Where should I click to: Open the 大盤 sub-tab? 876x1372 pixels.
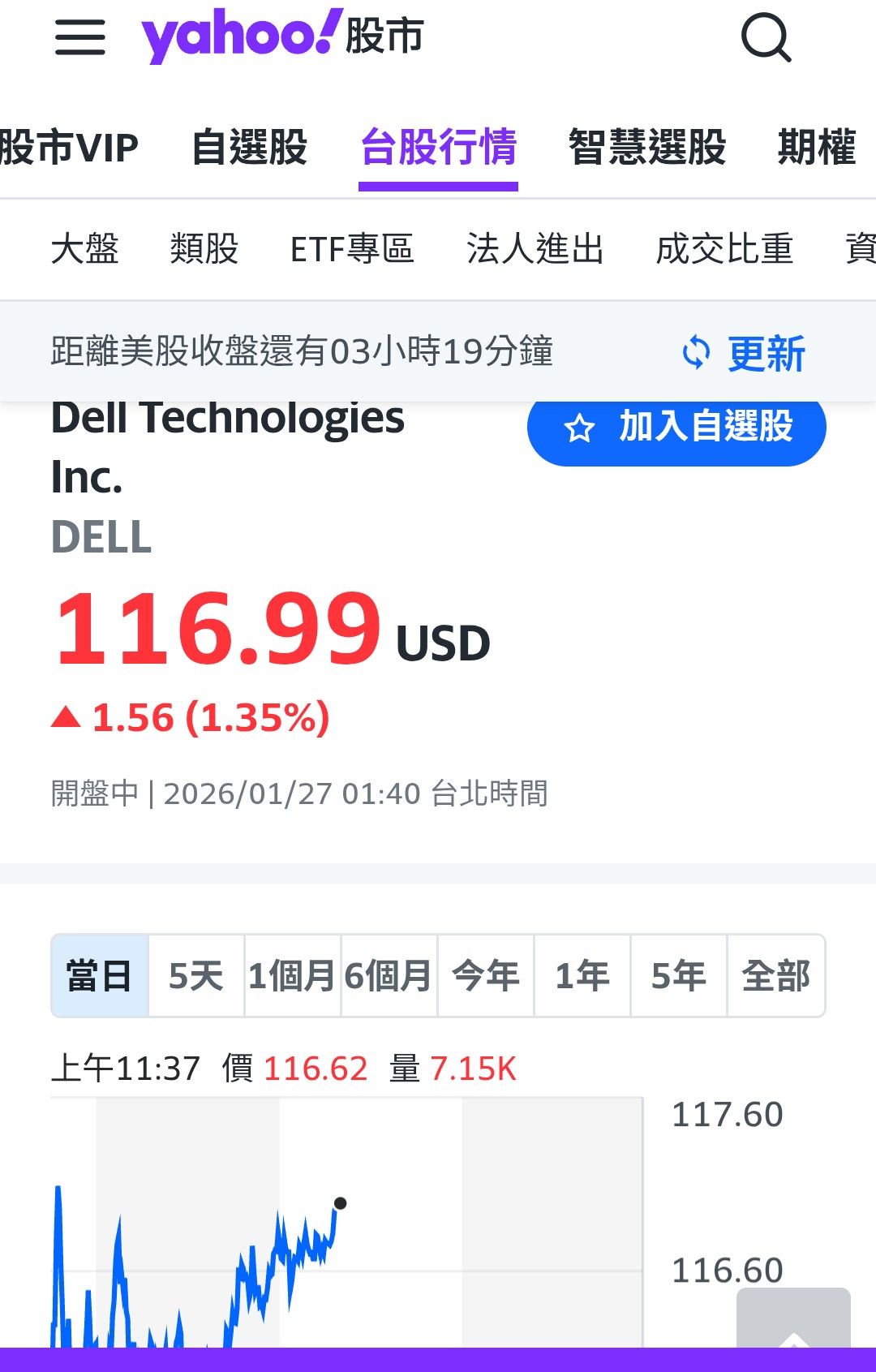click(84, 249)
